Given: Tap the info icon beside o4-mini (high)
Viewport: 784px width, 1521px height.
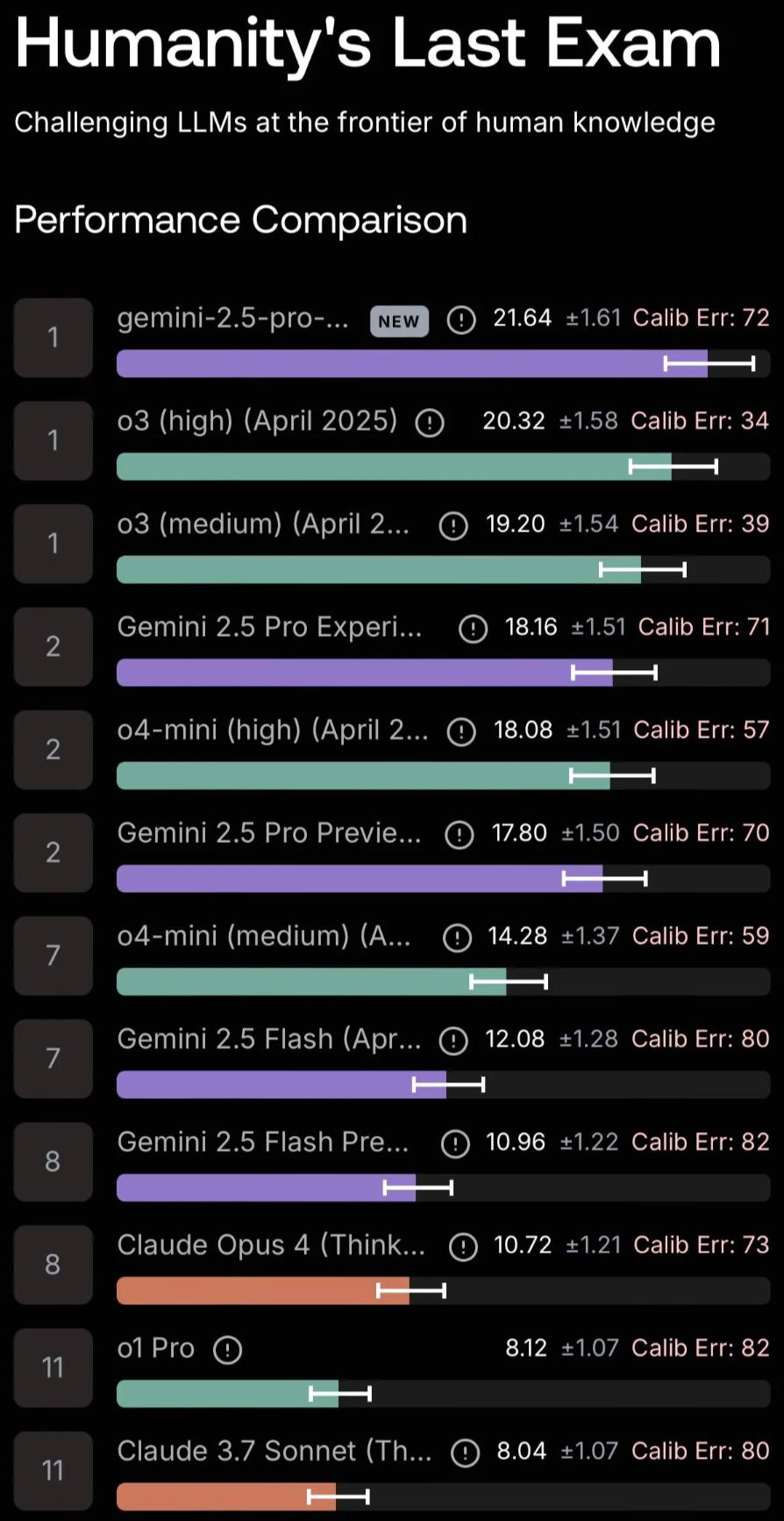Looking at the screenshot, I should coord(461,732).
